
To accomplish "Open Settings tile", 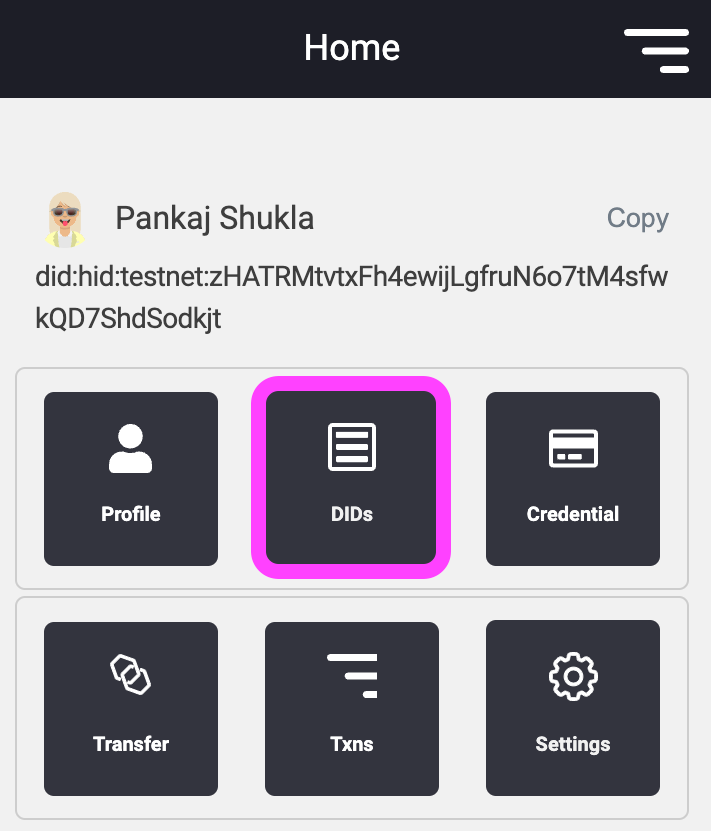I will [573, 708].
